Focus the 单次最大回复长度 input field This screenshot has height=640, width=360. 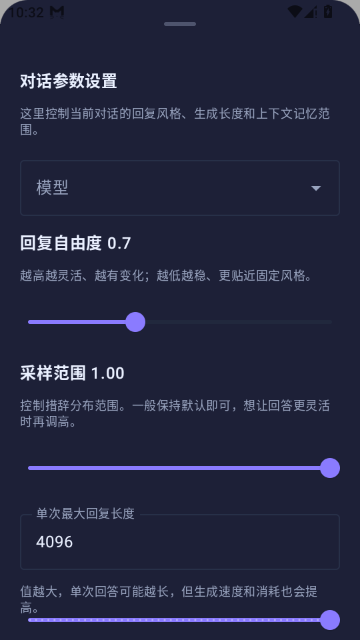point(180,542)
